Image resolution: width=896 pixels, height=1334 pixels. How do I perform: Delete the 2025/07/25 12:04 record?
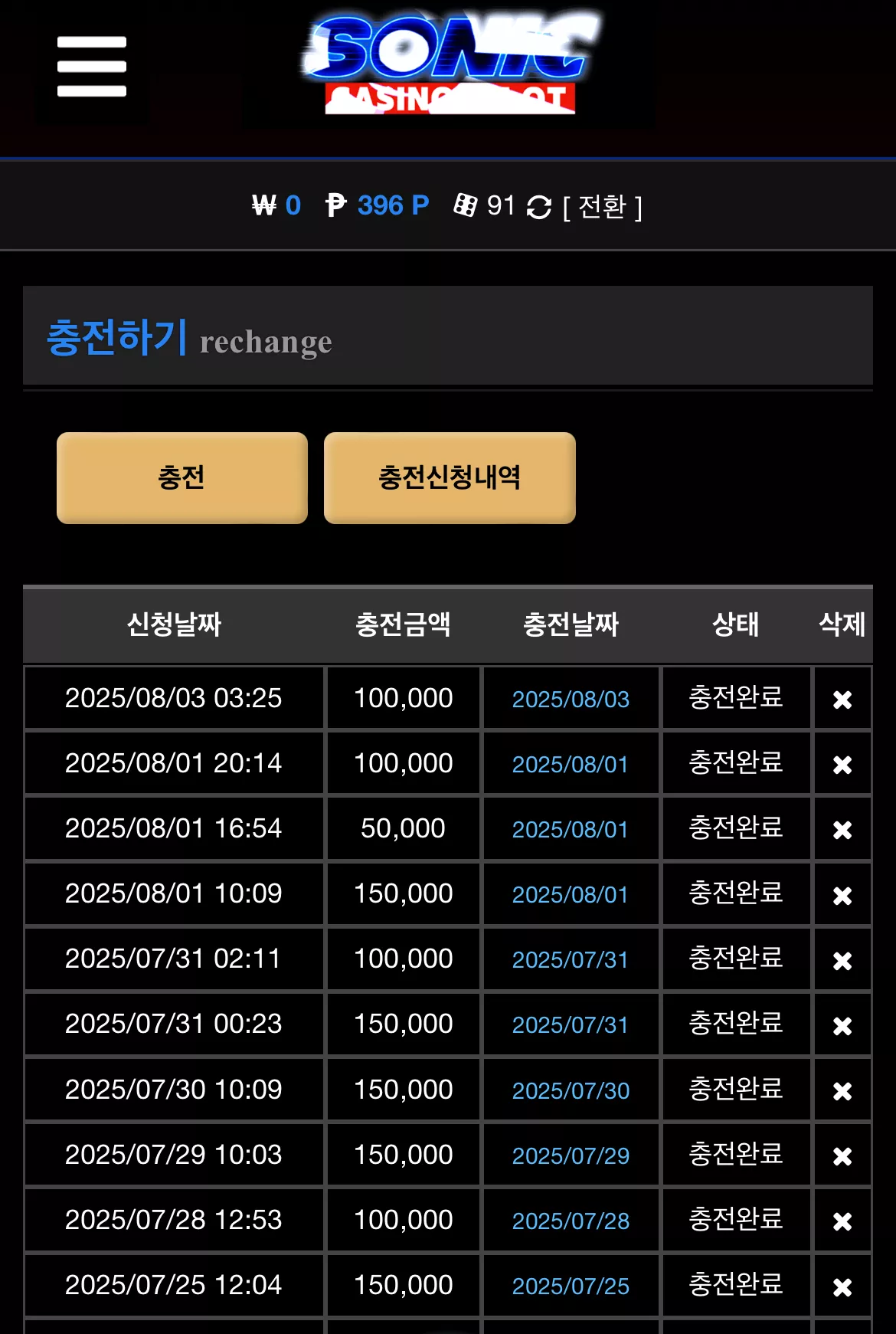pyautogui.click(x=842, y=1286)
